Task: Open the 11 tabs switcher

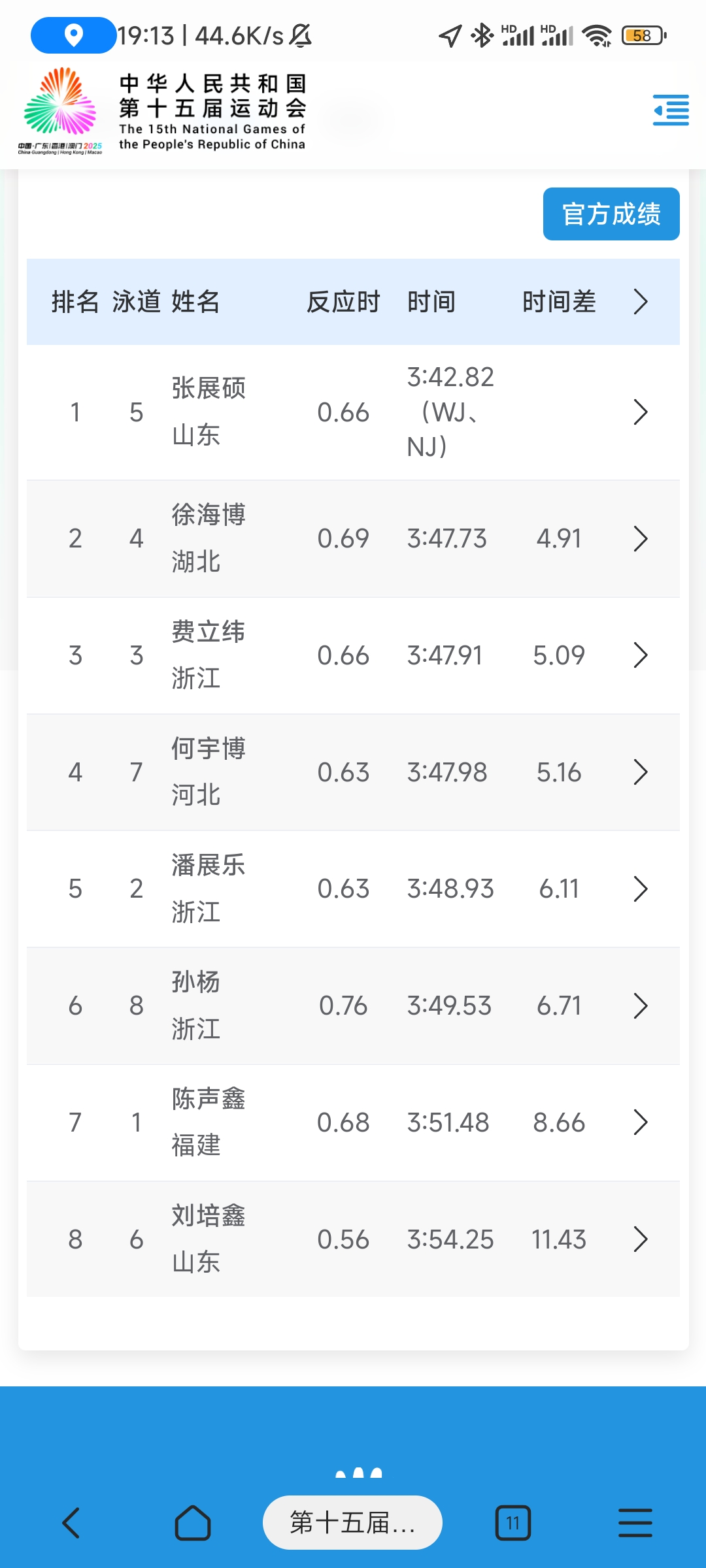Action: 513,1523
